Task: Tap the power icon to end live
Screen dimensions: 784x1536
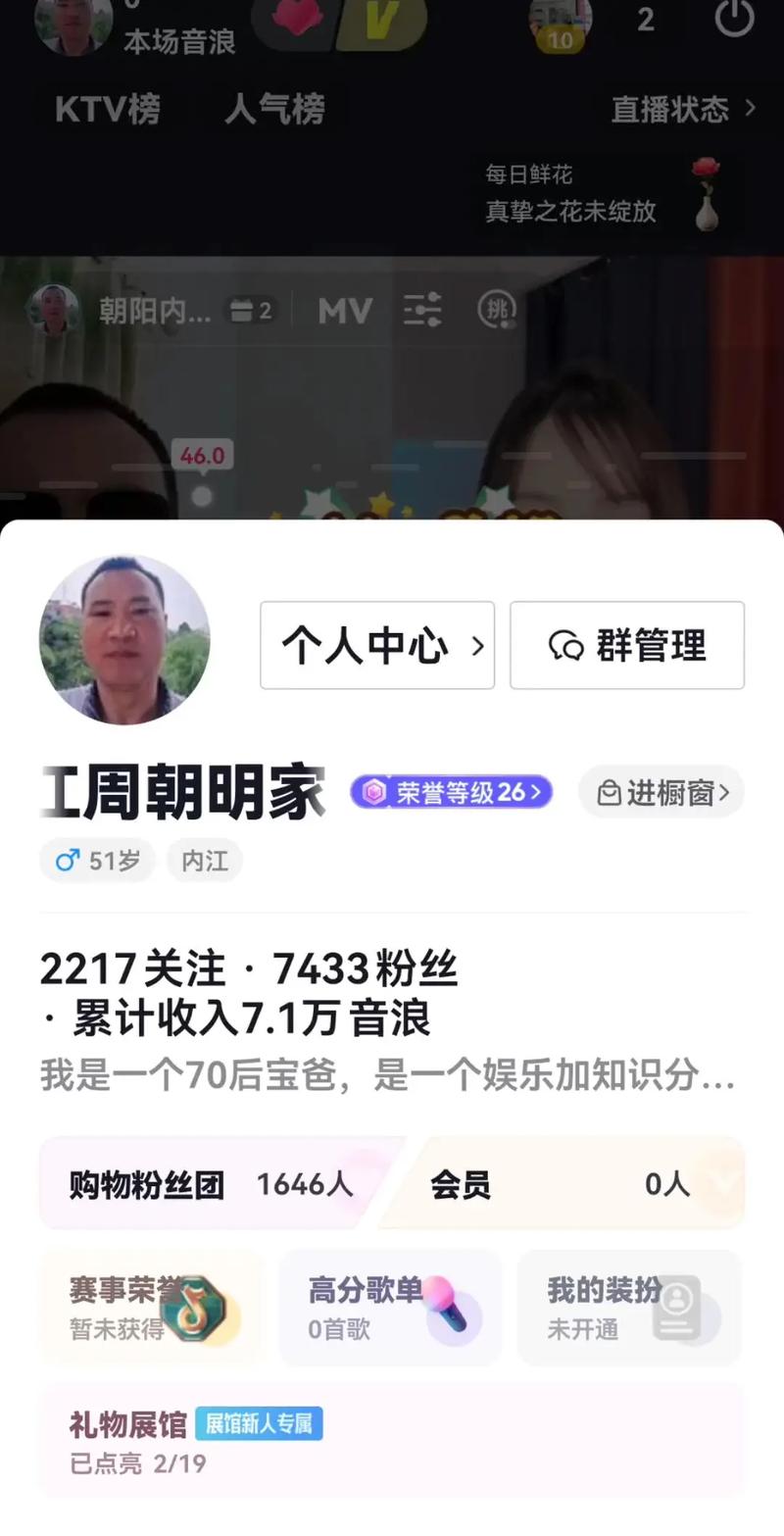Action: (735, 19)
